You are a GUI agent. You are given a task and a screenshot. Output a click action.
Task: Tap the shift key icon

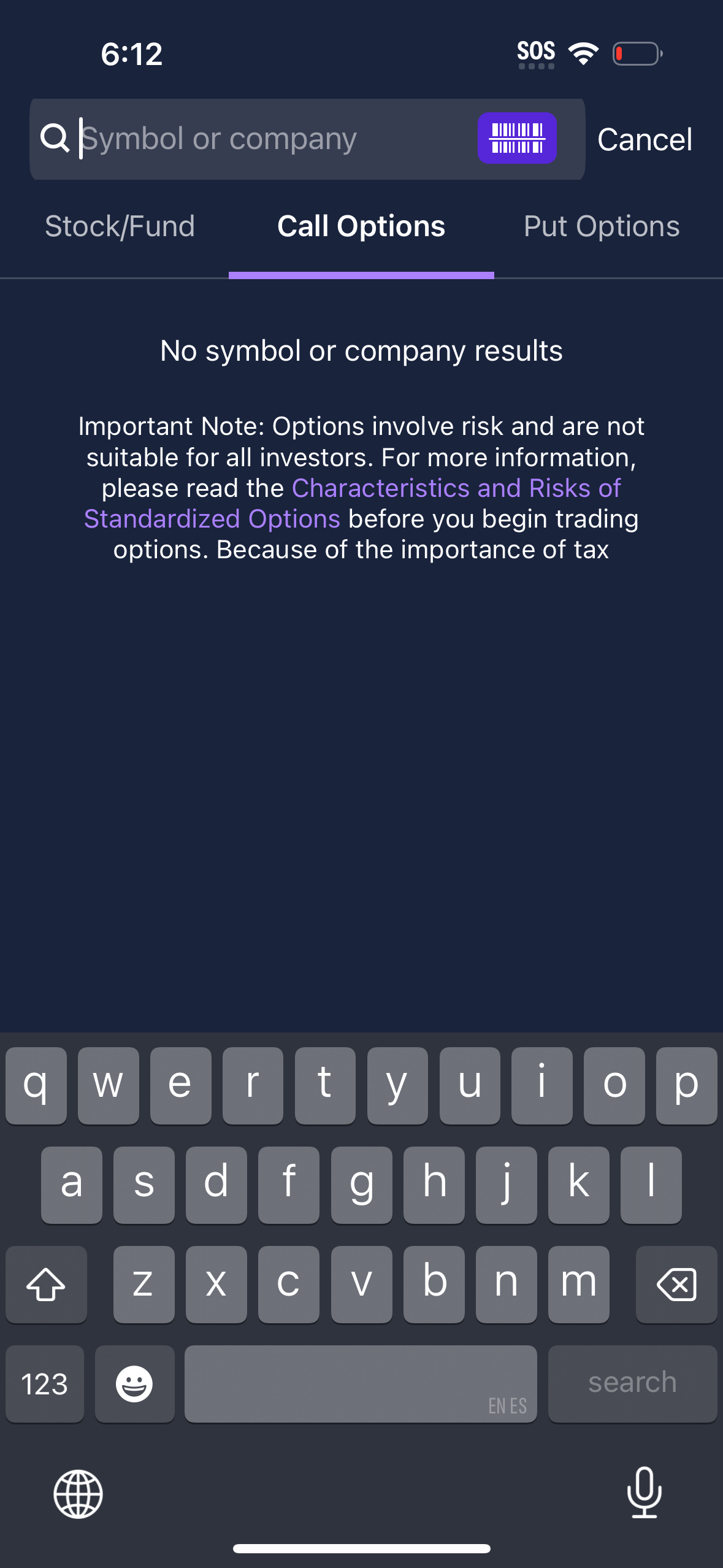pos(46,1284)
